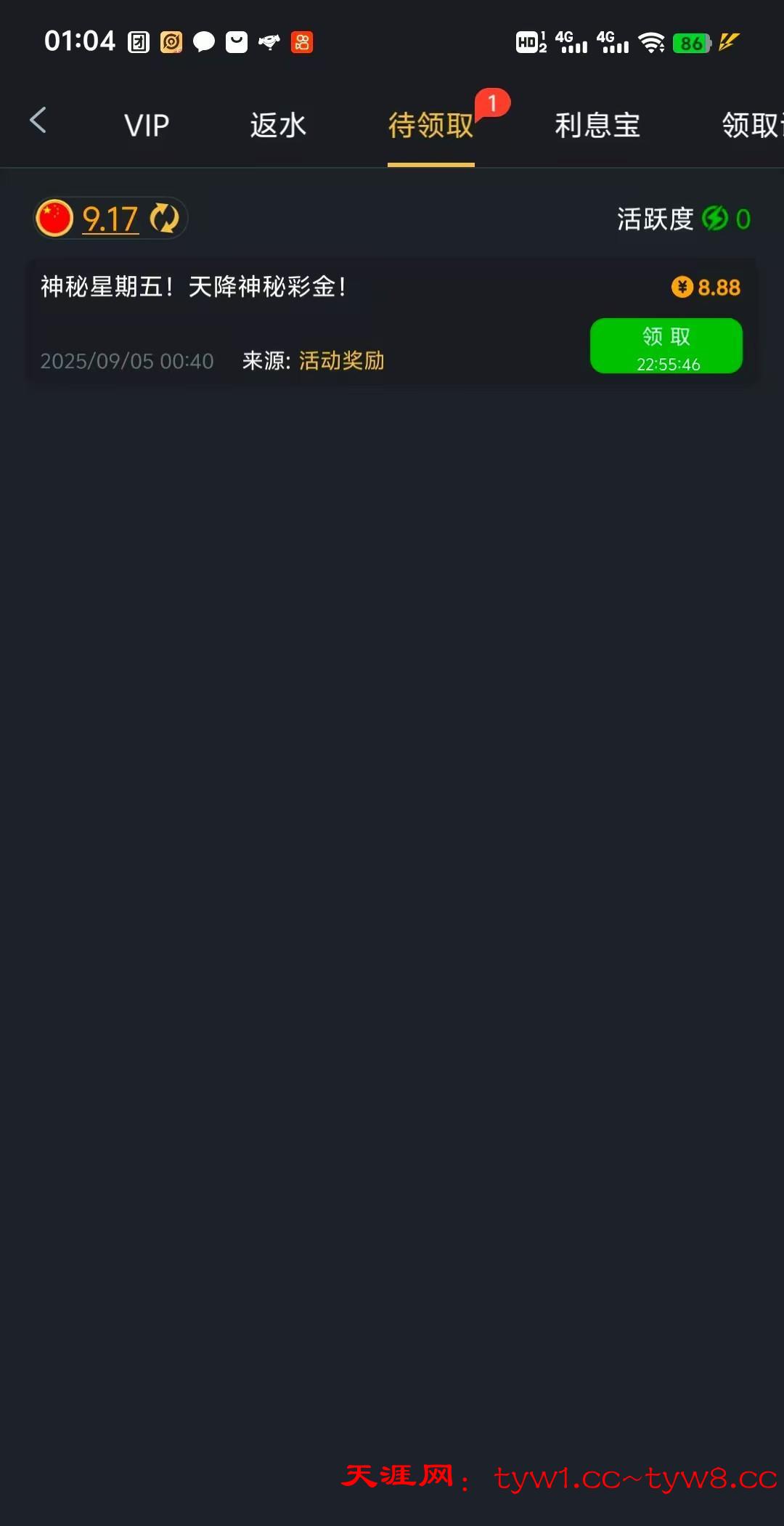Claim the 8.88 reward with 领取
This screenshot has height=1526, width=784.
(x=666, y=346)
